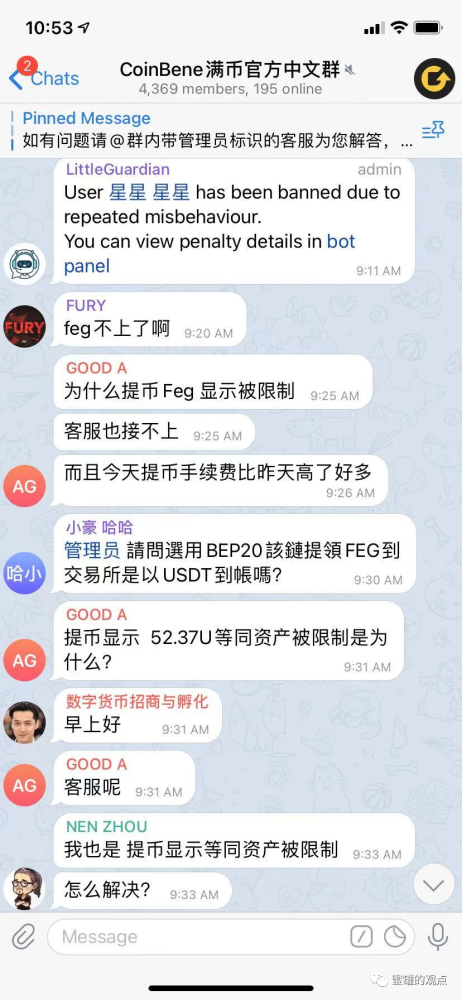Open the group avatar icon
Screen dimensions: 462x1000
pyautogui.click(x=435, y=78)
